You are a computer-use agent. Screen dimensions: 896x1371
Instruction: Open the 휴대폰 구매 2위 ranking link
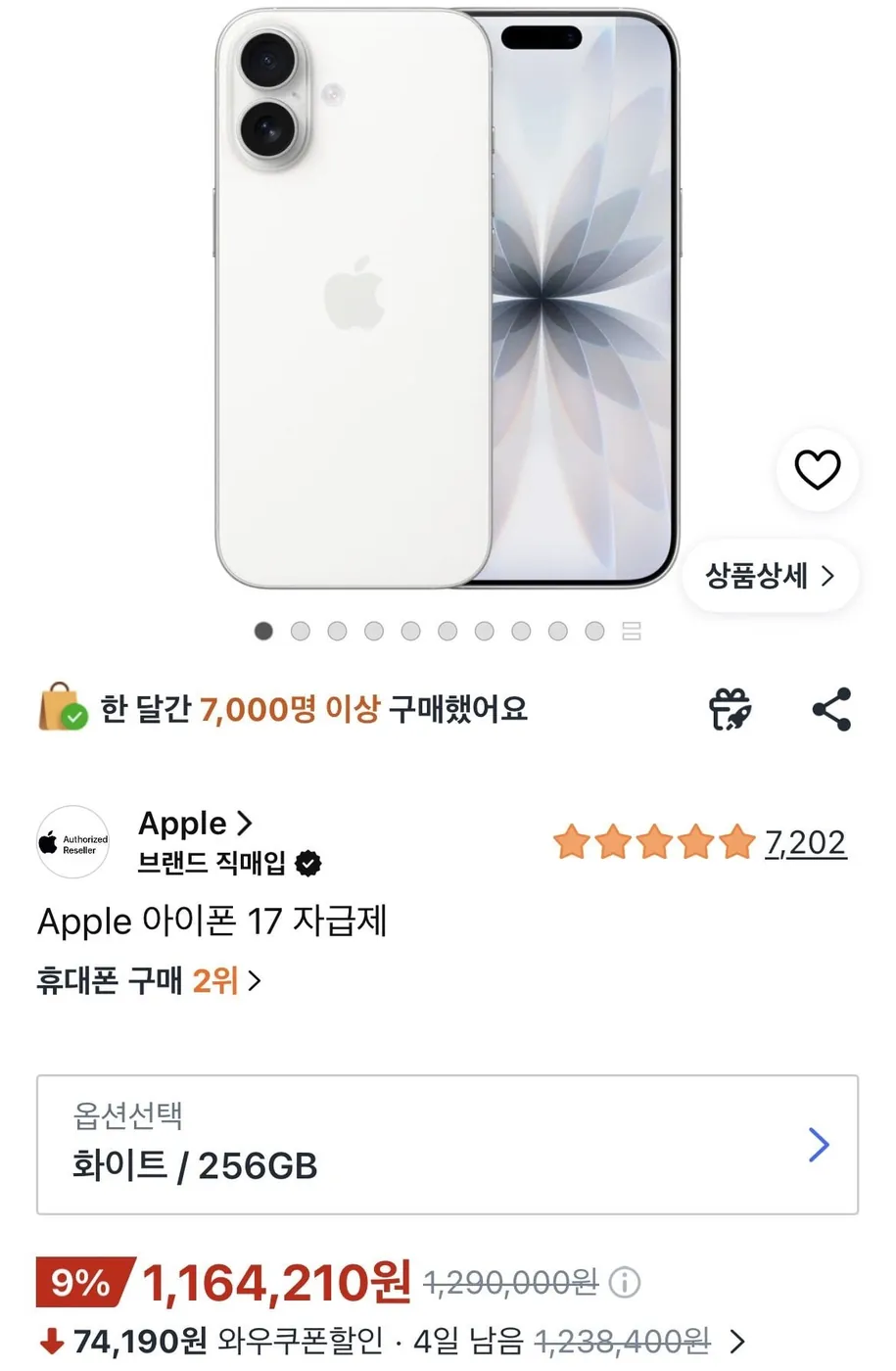coord(147,979)
